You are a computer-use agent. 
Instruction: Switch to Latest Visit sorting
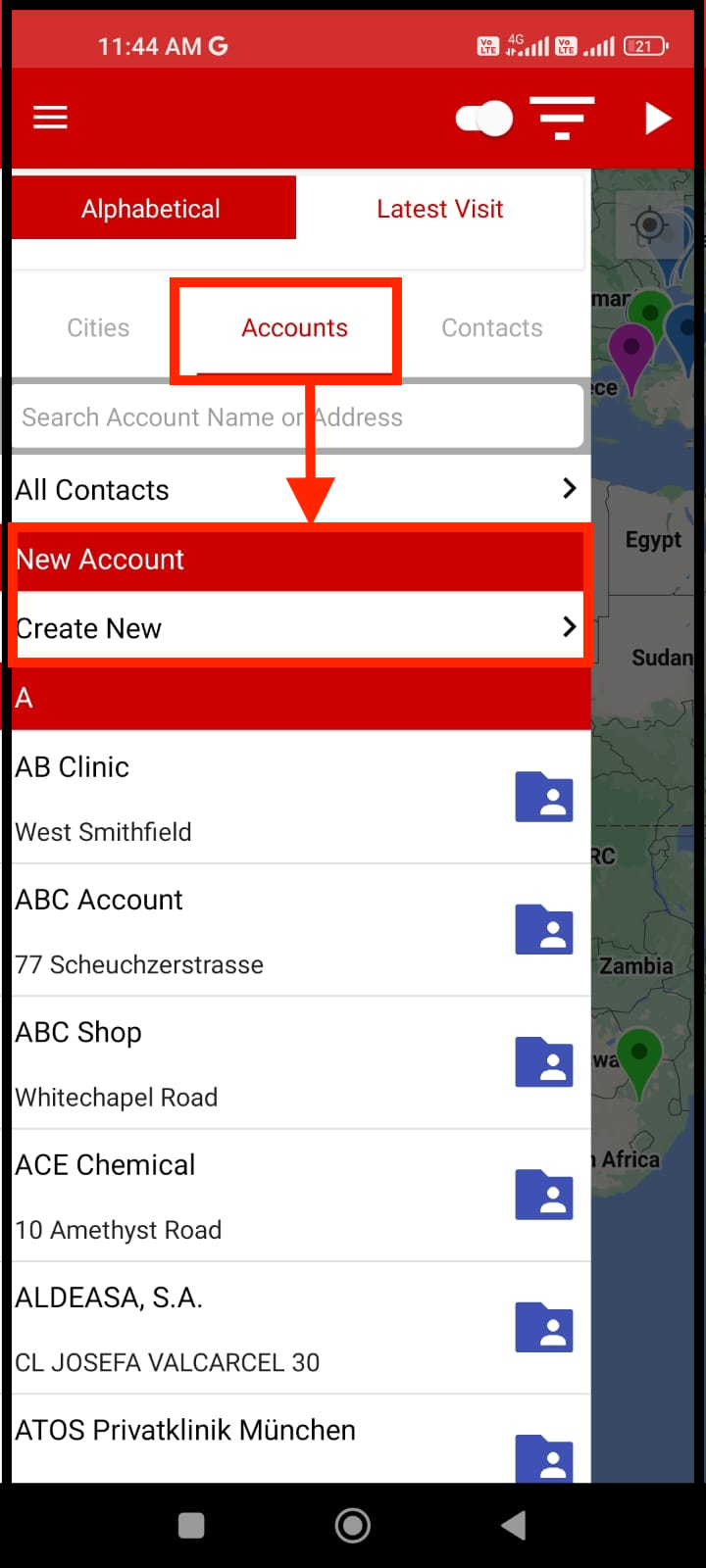click(439, 208)
